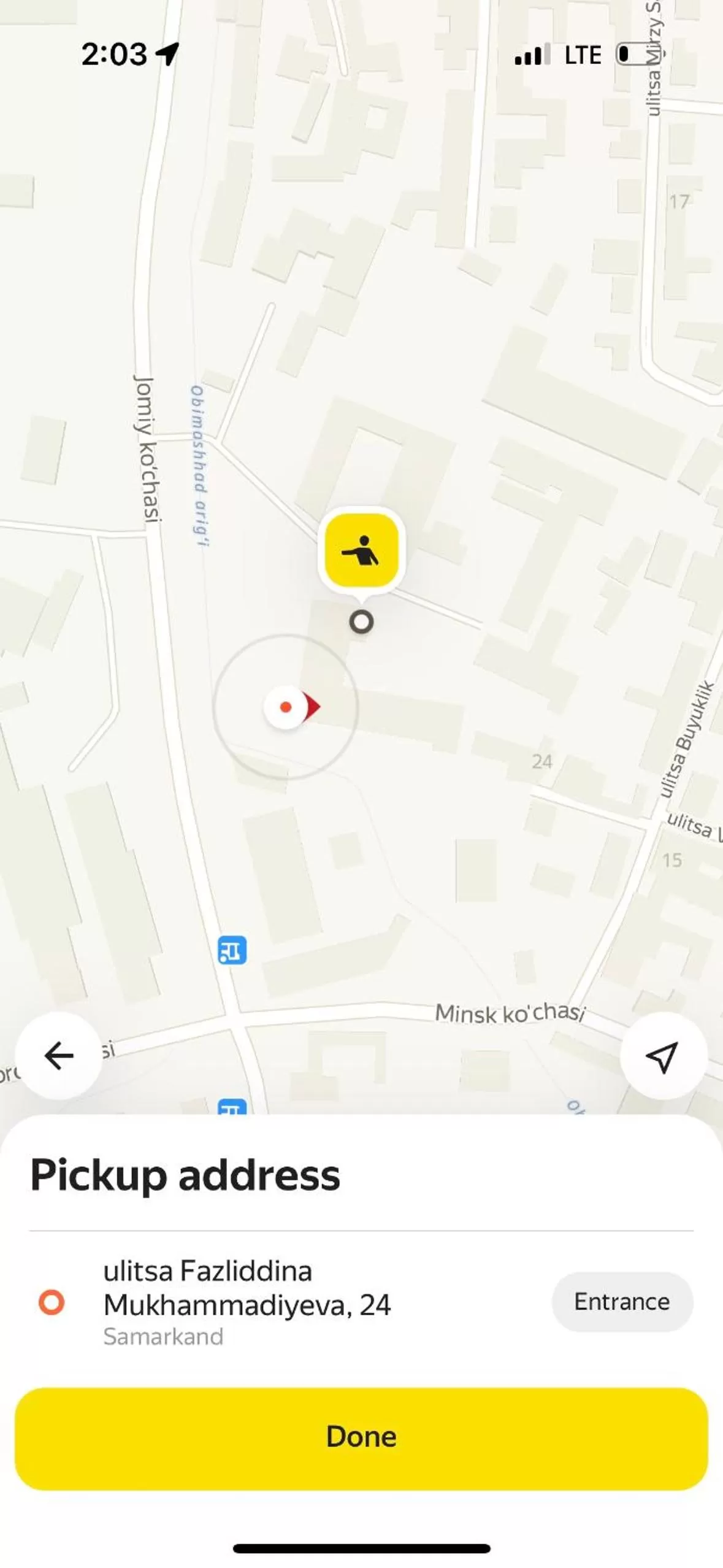Edit the ulitsa Fazliddina Mukhammadiyeva, 24 address
Image resolution: width=723 pixels, height=1568 pixels.
(x=247, y=1301)
